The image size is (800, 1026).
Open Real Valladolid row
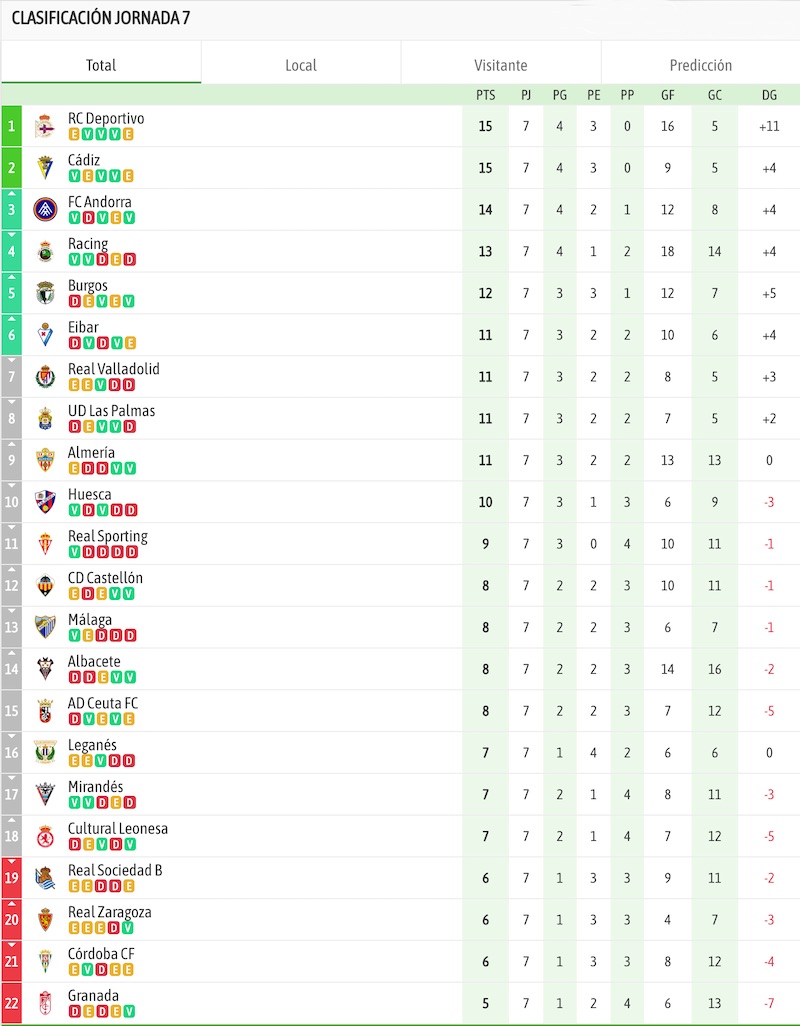click(x=113, y=369)
